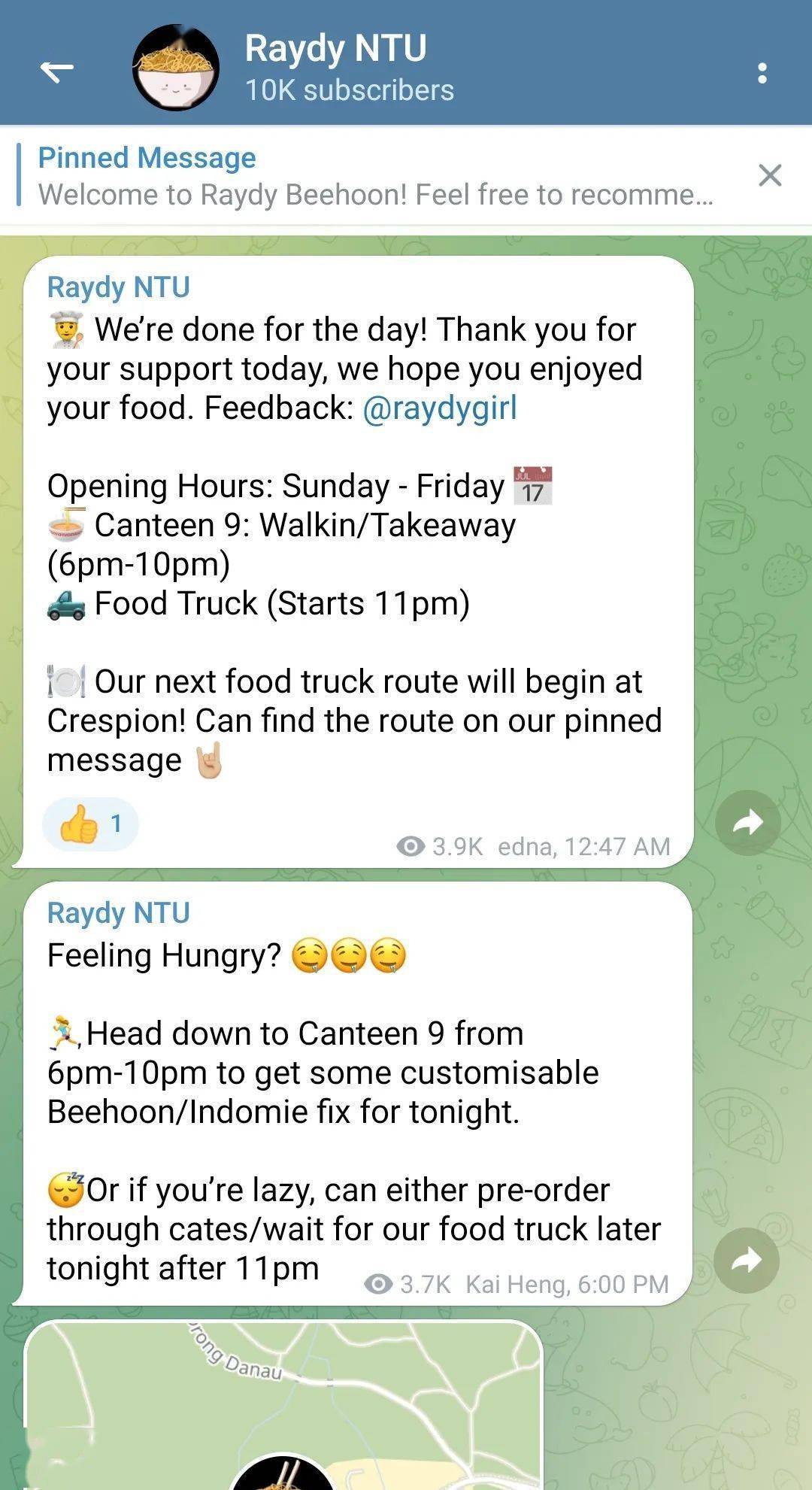812x1490 pixels.
Task: Open the @raydygirl feedback link
Action: pos(439,408)
